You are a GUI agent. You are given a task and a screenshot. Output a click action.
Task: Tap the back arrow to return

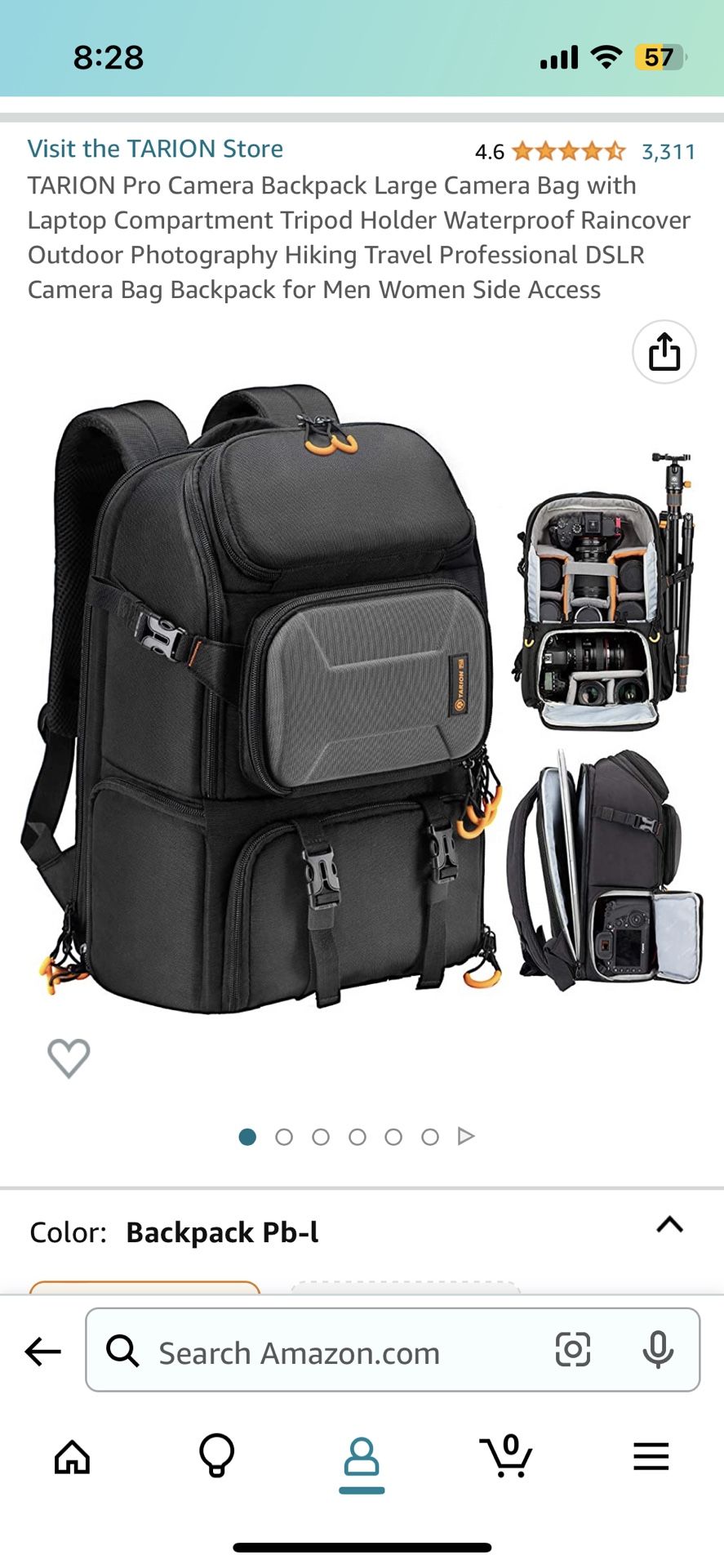(42, 1352)
